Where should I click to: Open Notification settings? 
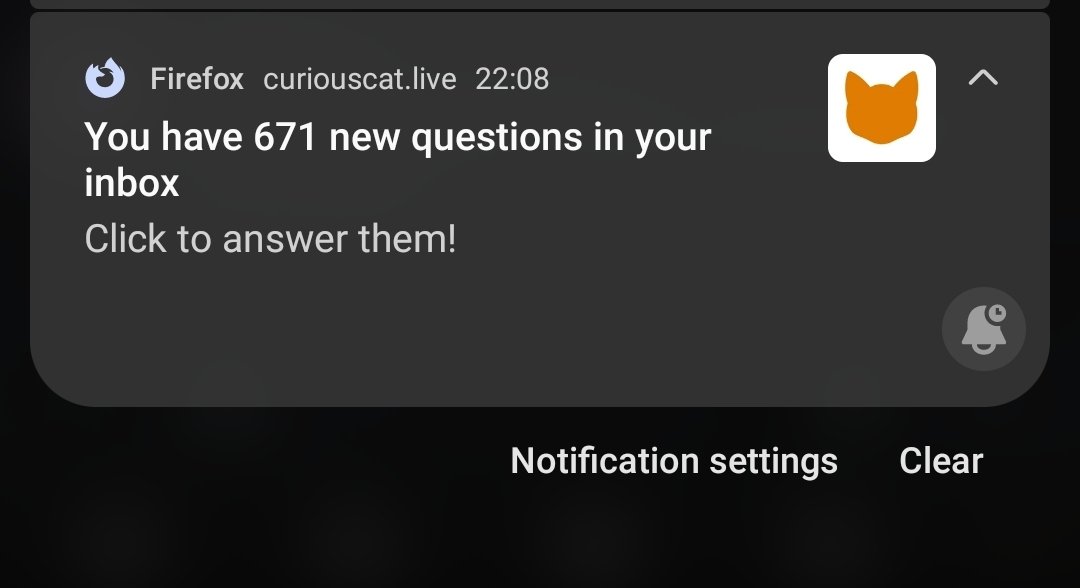tap(674, 461)
